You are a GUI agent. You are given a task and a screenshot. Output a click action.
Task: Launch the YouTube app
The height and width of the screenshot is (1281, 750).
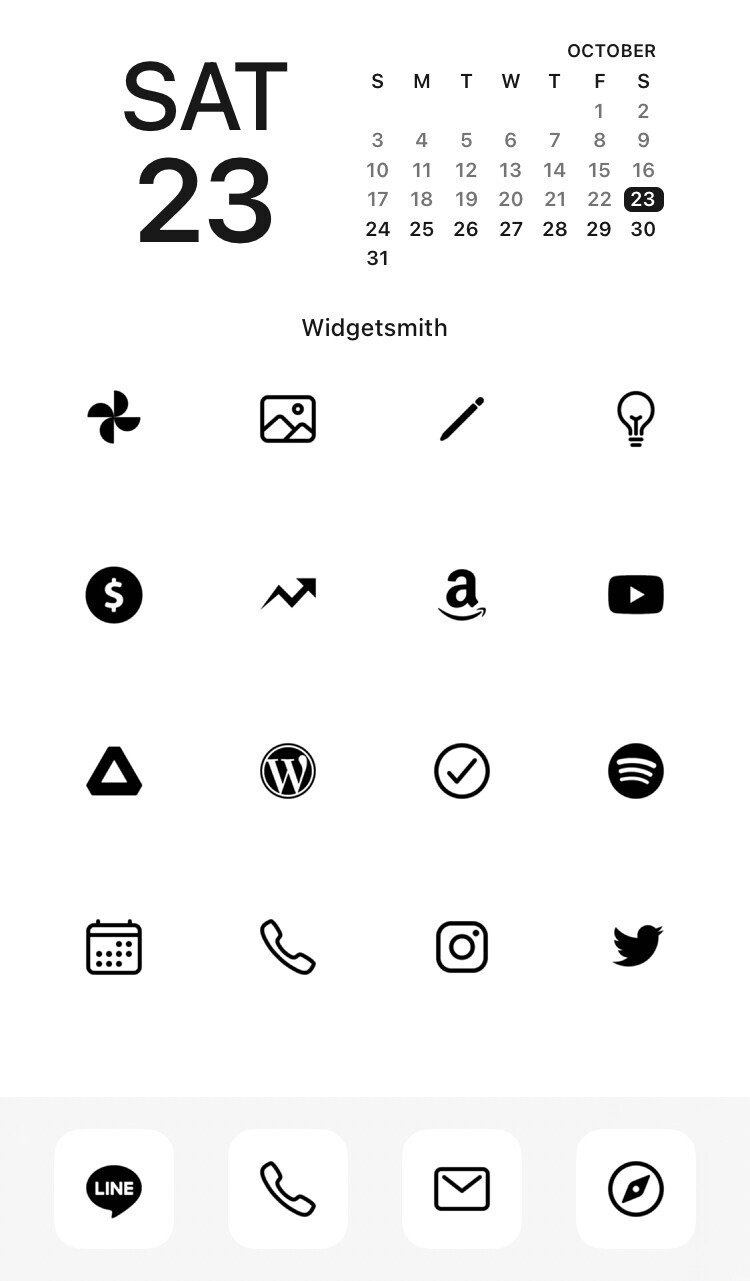(635, 595)
